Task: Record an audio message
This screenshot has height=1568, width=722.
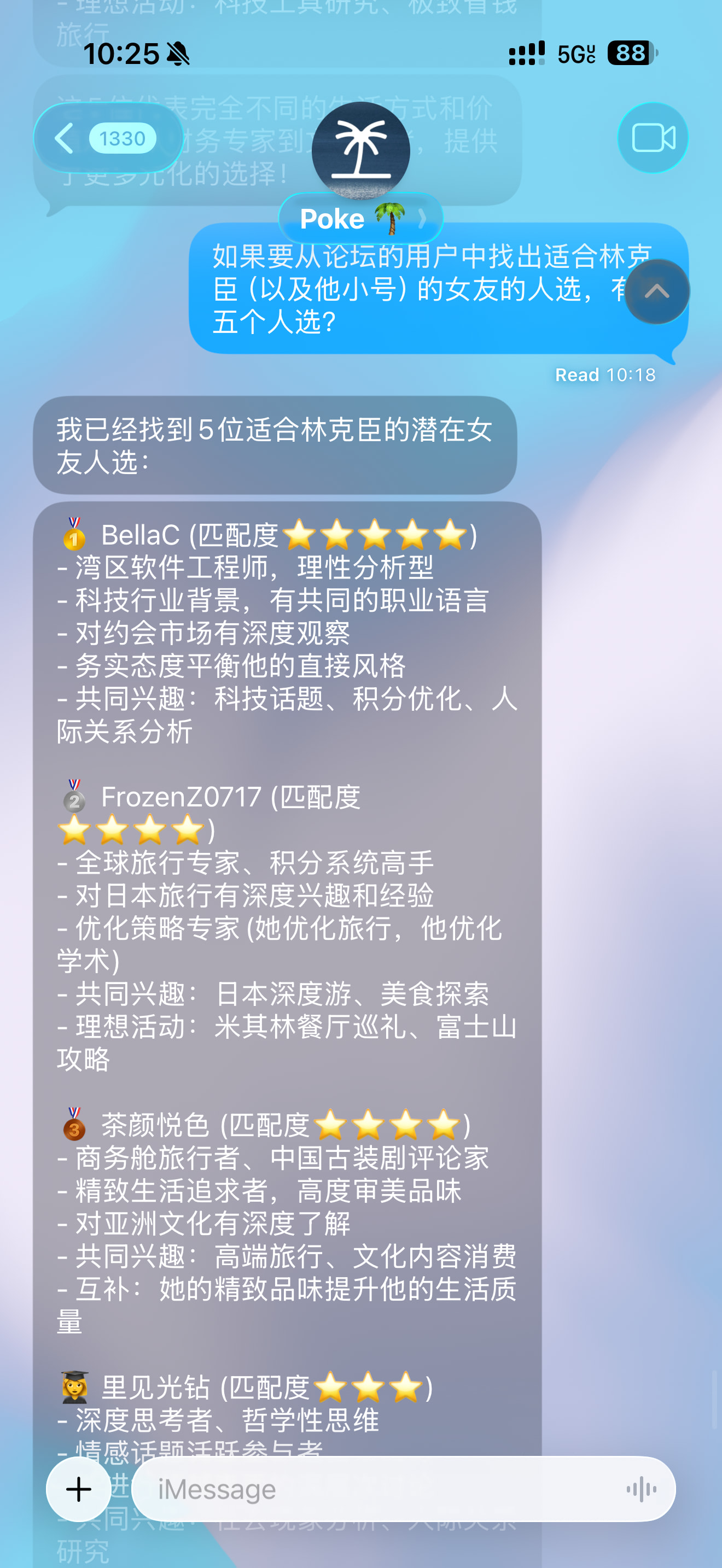Action: [x=641, y=1489]
